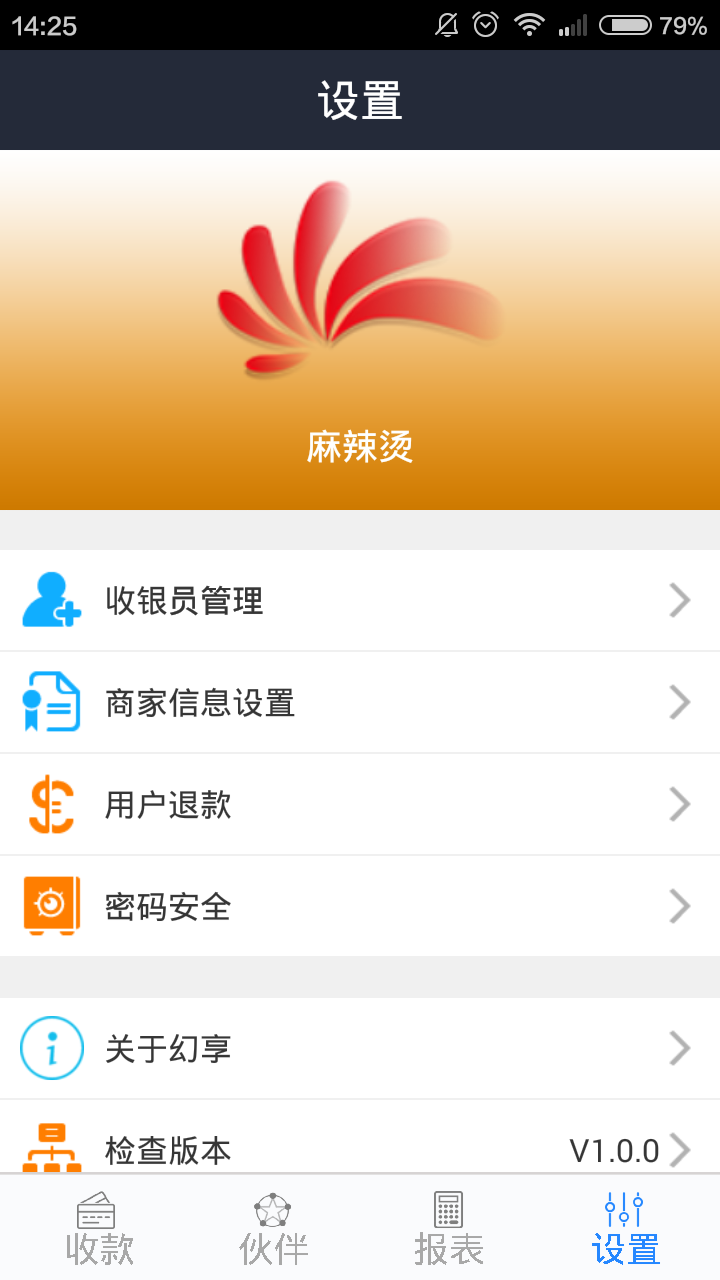Switch to the 收款 tab
The height and width of the screenshot is (1280, 720).
point(98,1228)
